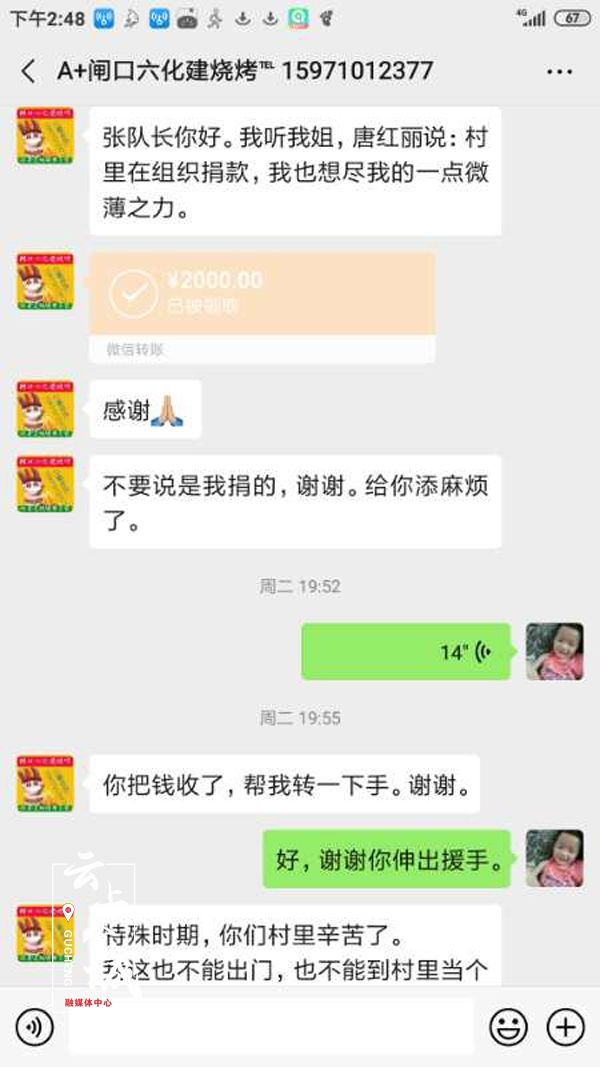The height and width of the screenshot is (1067, 600).
Task: Open the plus attachments panel
Action: click(x=565, y=1027)
